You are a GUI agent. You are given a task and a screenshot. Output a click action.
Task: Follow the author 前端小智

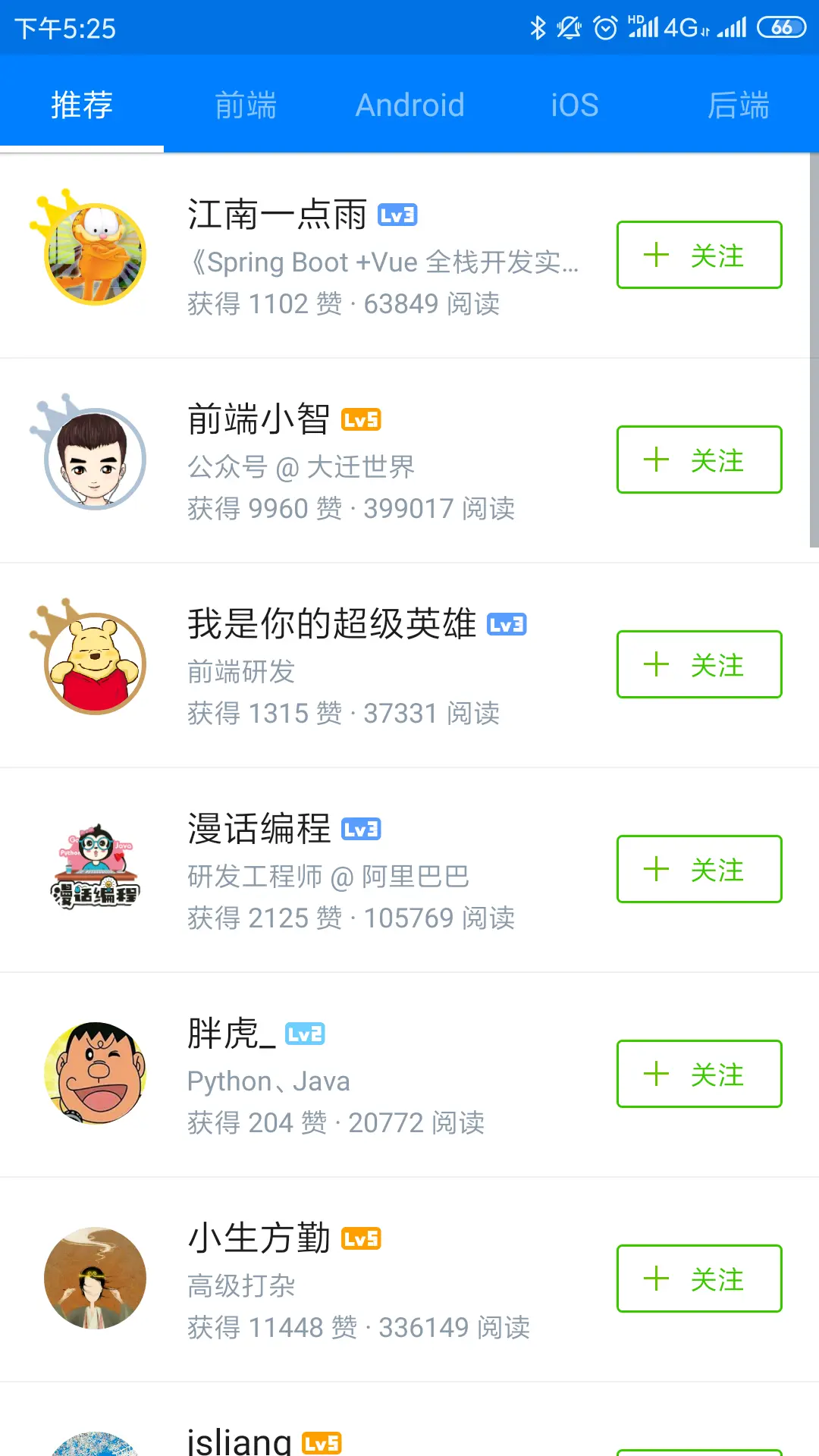point(698,460)
